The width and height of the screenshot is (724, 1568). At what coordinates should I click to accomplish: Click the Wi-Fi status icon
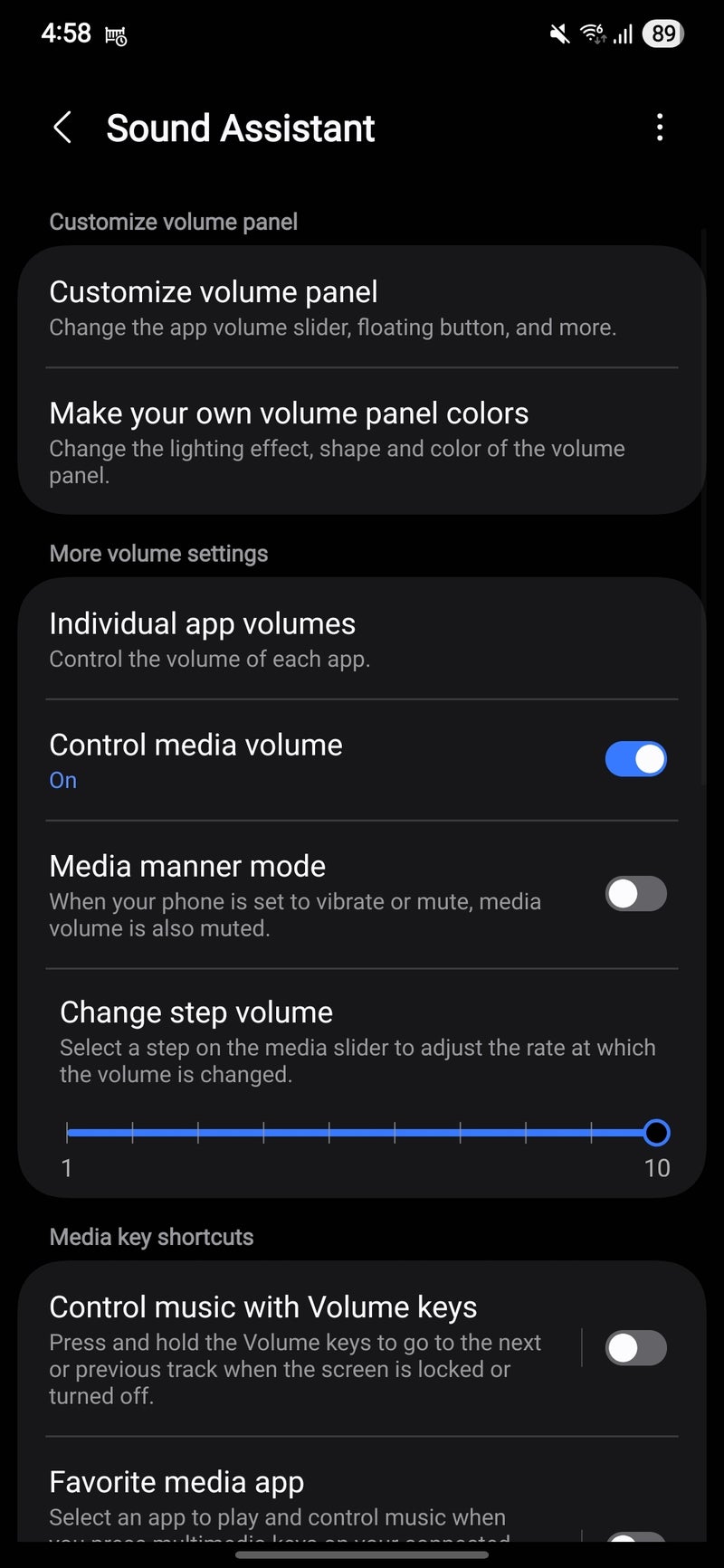593,33
